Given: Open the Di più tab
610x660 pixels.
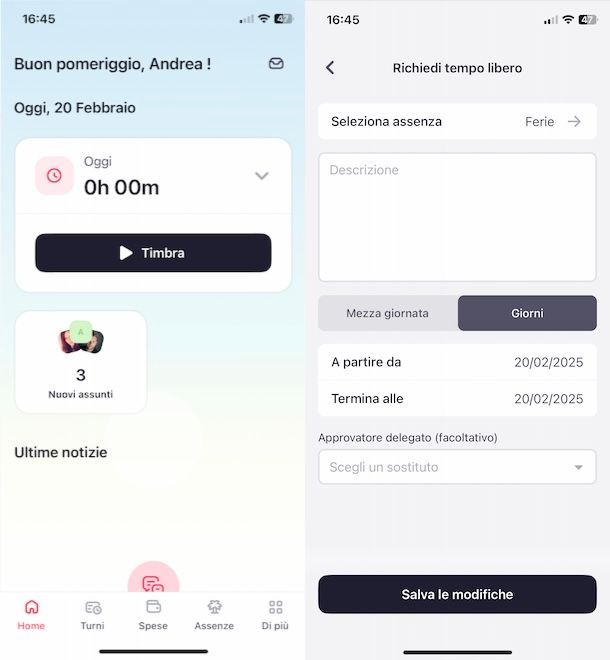Looking at the screenshot, I should [x=275, y=614].
